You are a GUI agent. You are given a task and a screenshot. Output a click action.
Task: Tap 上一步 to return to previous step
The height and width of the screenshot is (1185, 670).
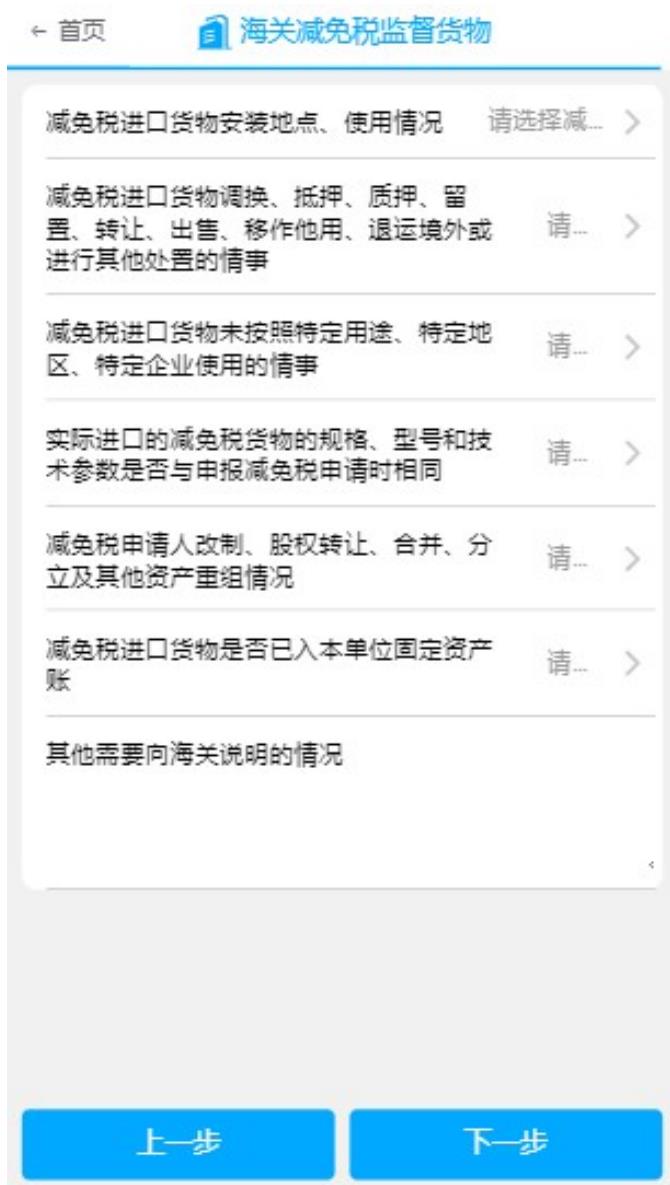coord(179,1144)
